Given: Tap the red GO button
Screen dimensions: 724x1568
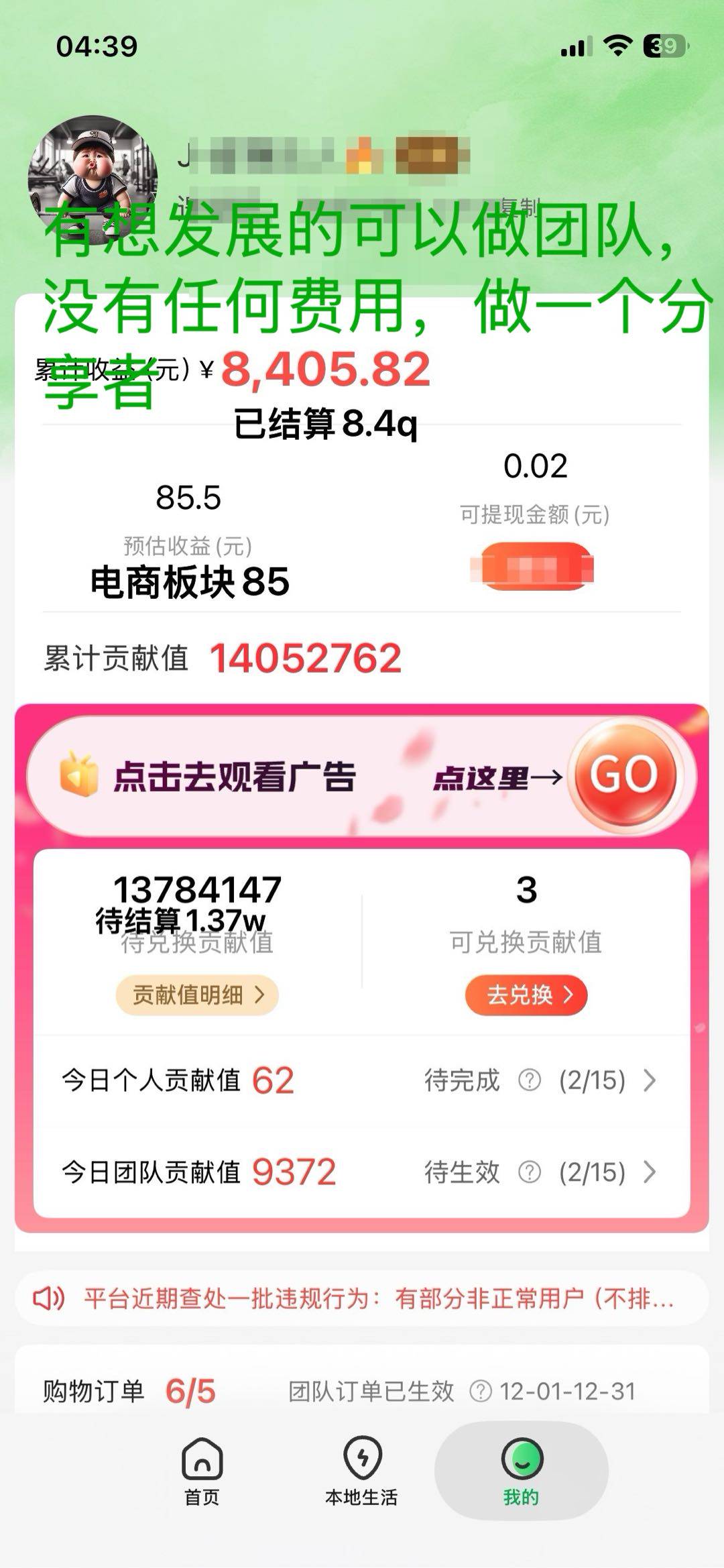Looking at the screenshot, I should tap(624, 775).
